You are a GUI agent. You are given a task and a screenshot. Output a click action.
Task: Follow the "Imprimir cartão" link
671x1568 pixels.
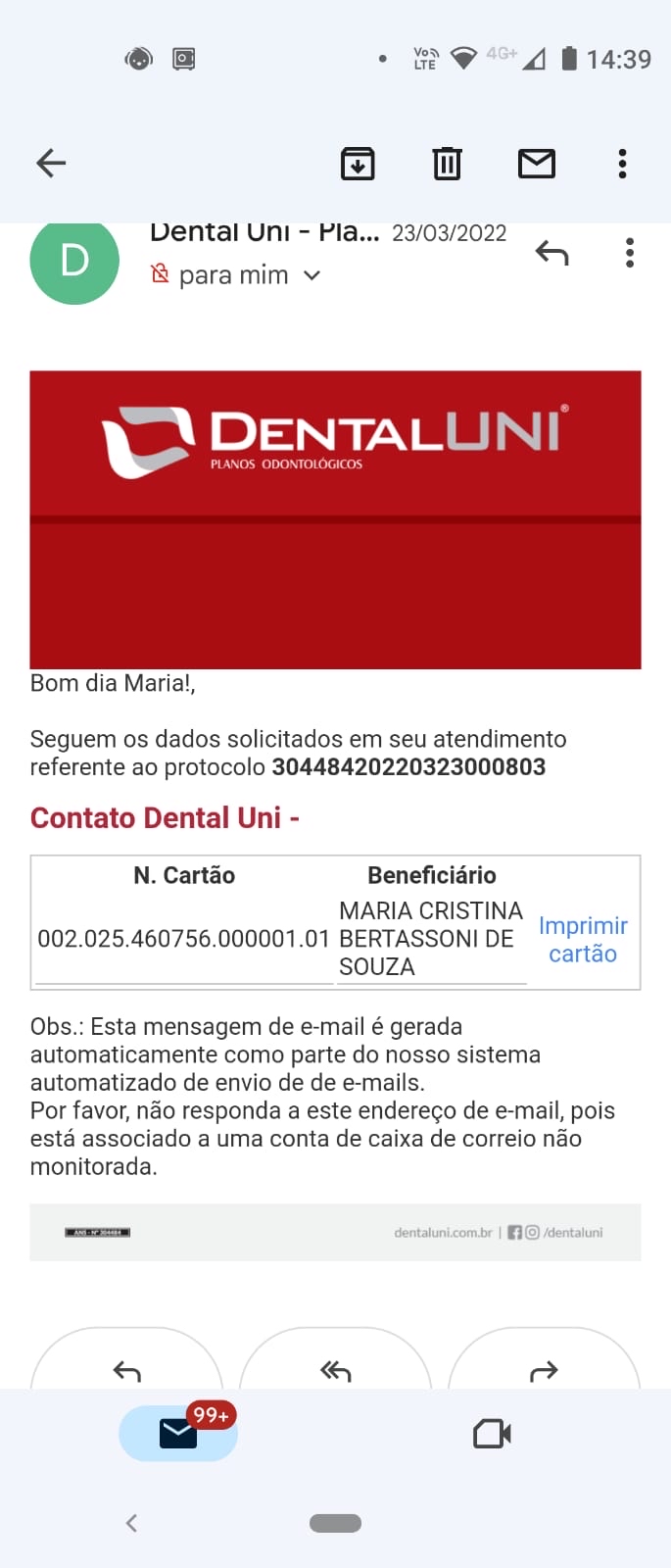pyautogui.click(x=583, y=940)
